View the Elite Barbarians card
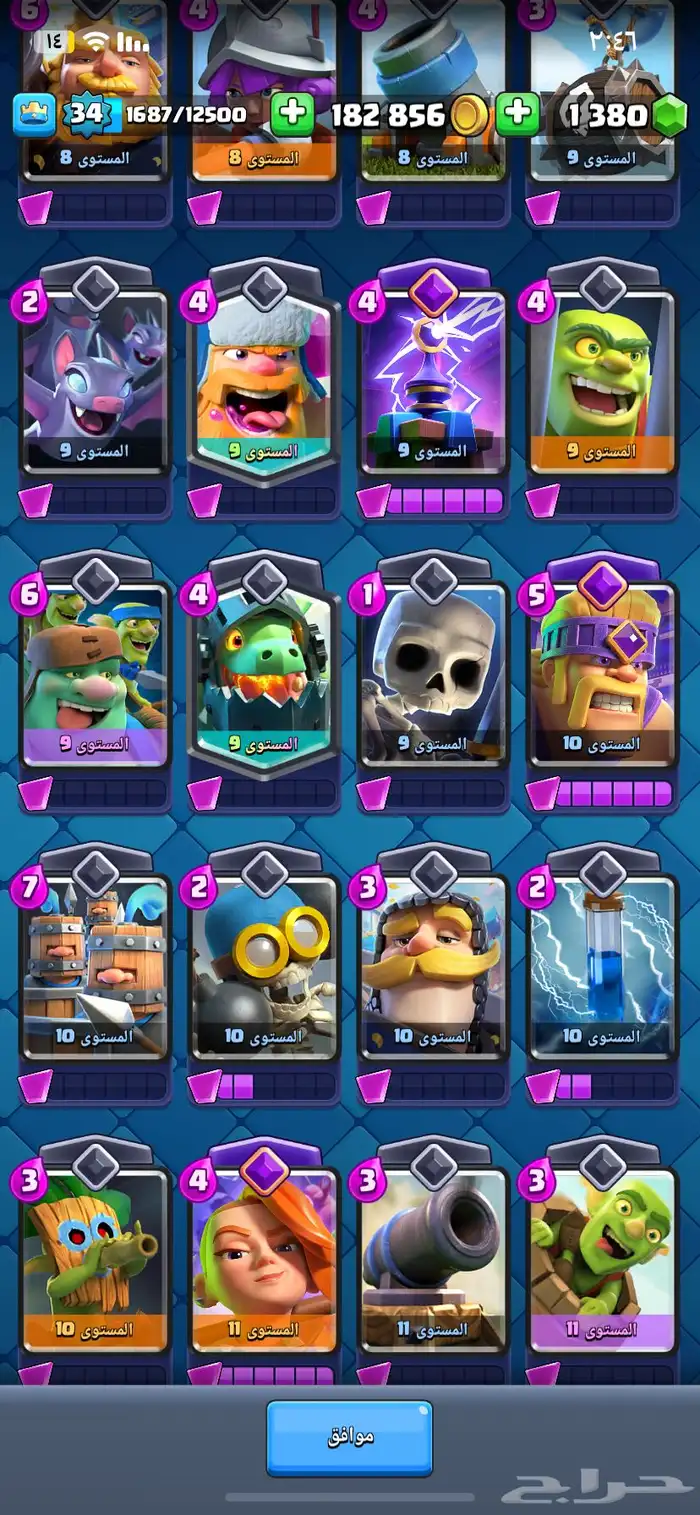 (602, 675)
